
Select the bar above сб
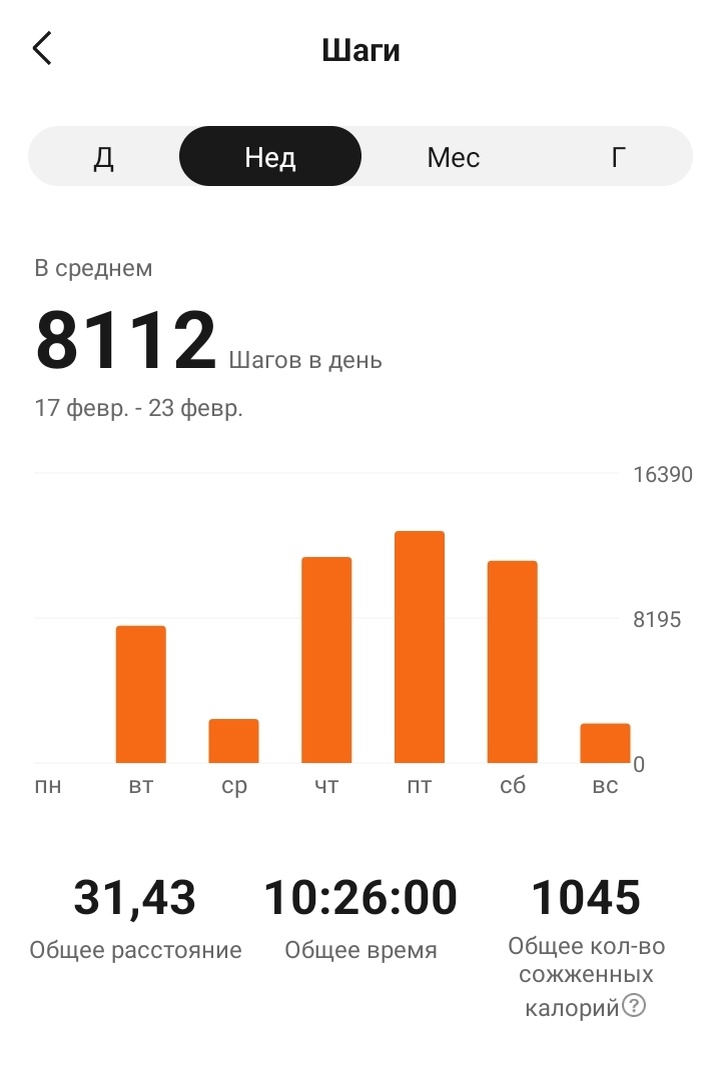click(x=512, y=662)
